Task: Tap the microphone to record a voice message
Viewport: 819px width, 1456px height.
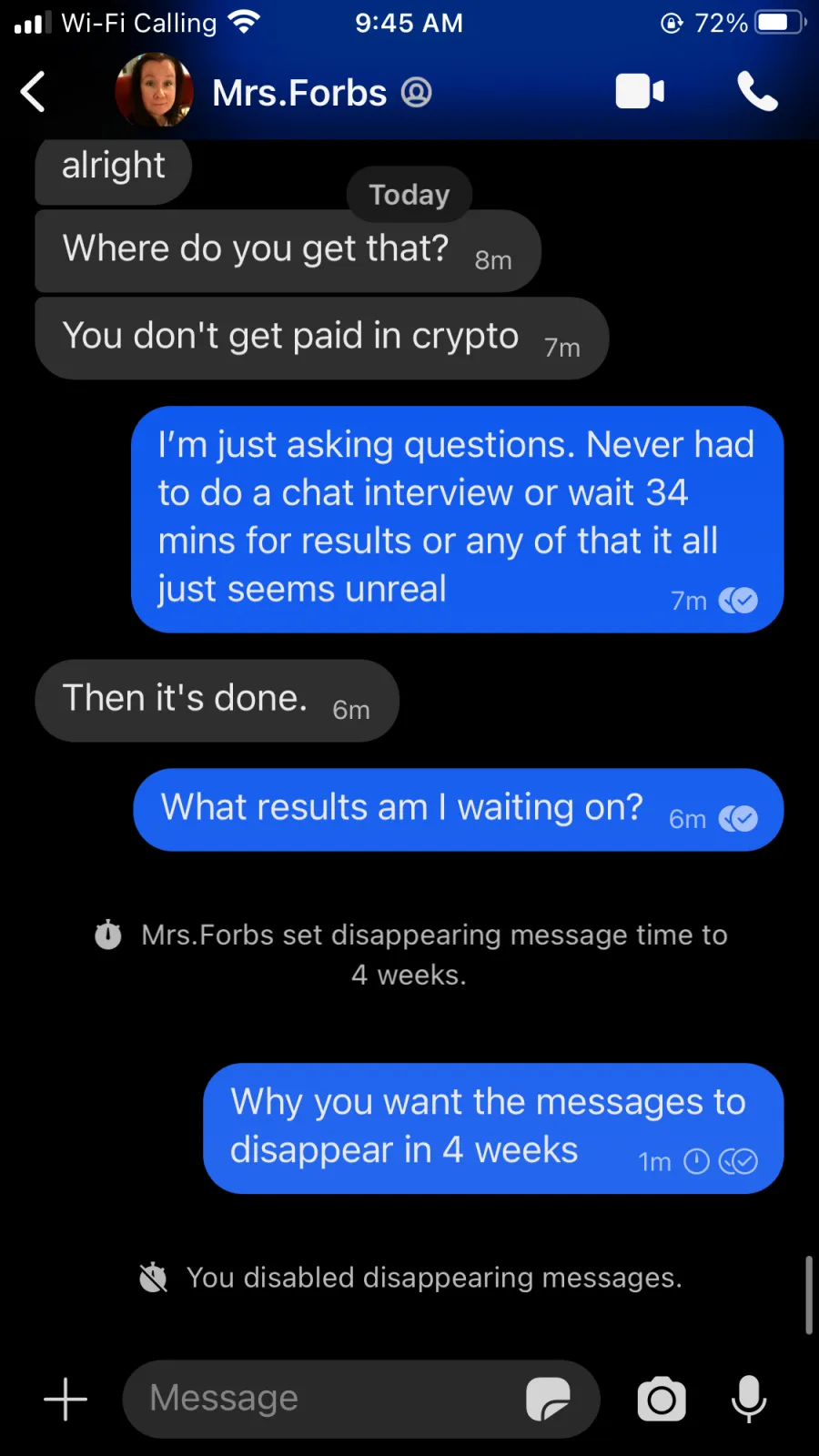Action: [x=749, y=1399]
